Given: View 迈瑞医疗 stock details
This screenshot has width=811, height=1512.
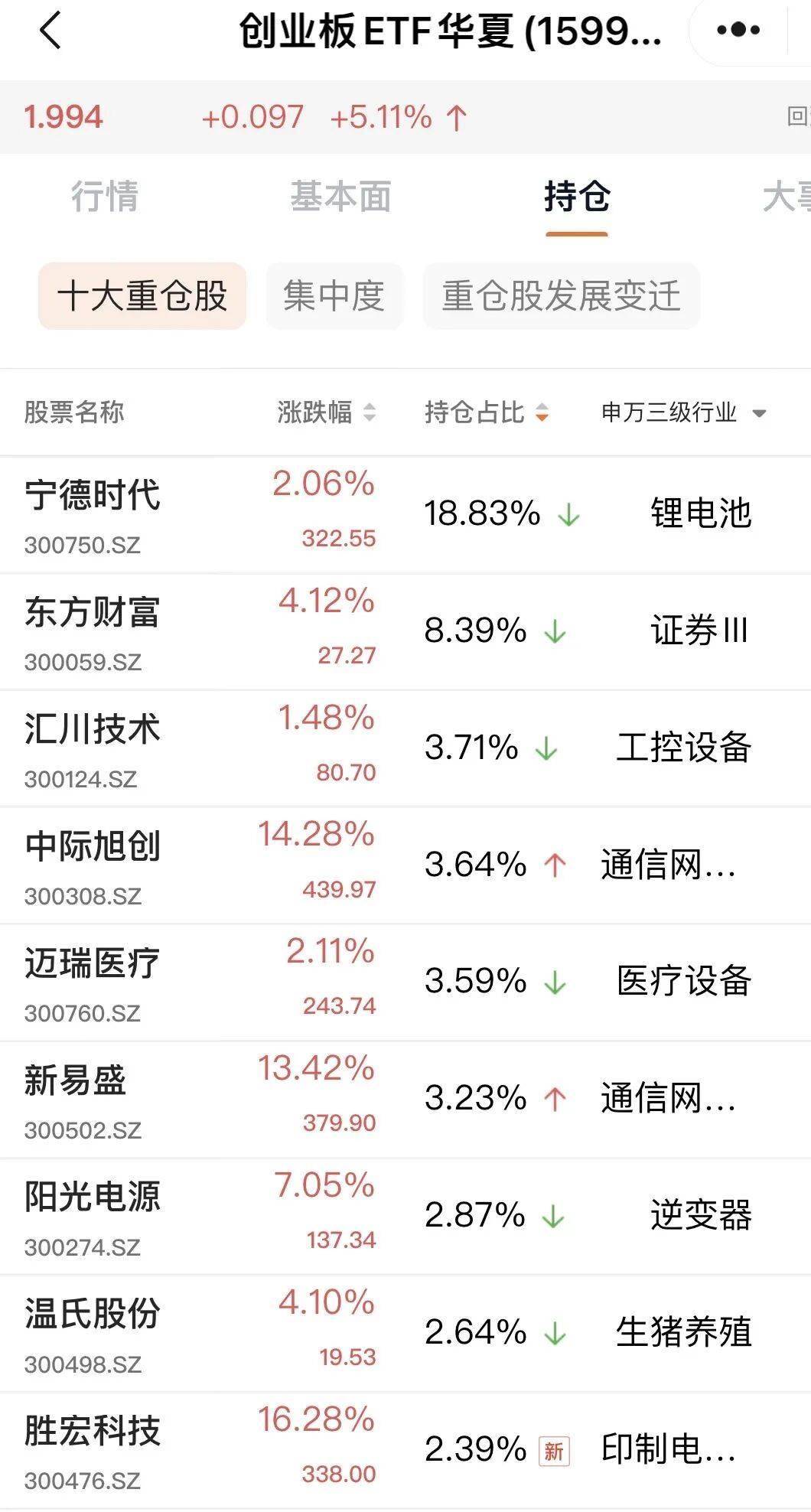Looking at the screenshot, I should click(405, 982).
